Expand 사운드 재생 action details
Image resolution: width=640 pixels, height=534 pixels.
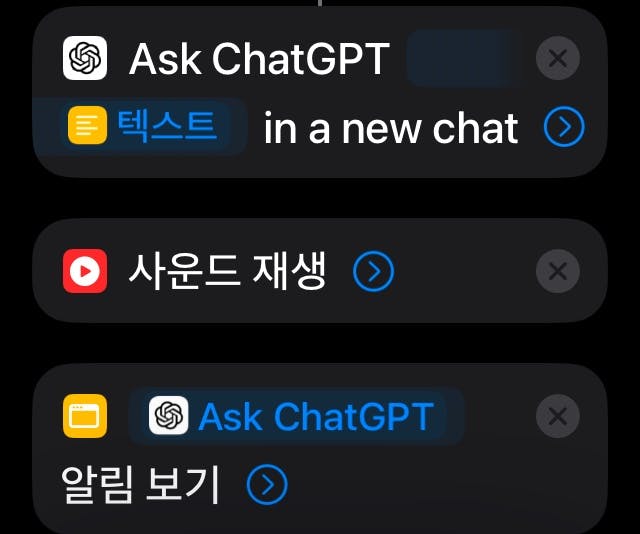(x=375, y=271)
